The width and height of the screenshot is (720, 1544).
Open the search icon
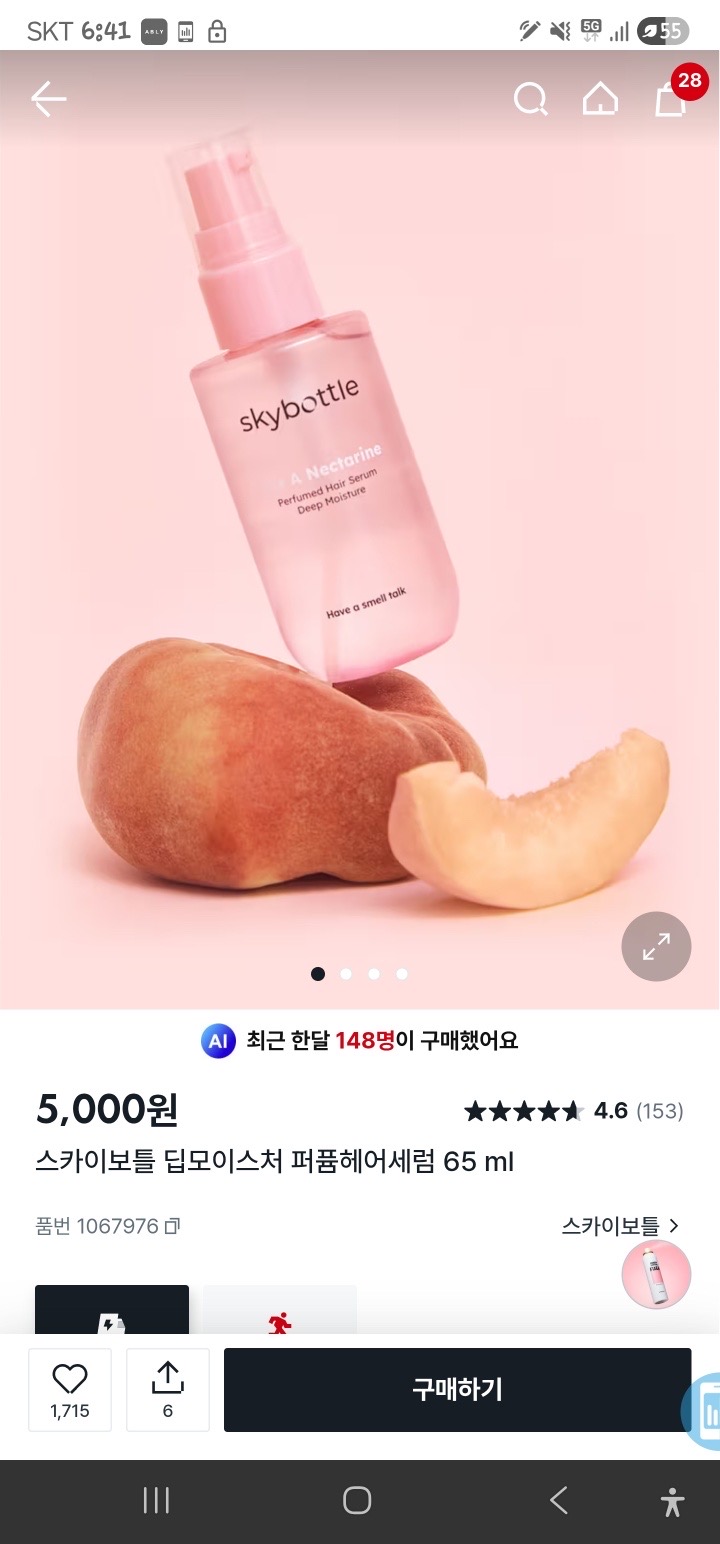530,99
